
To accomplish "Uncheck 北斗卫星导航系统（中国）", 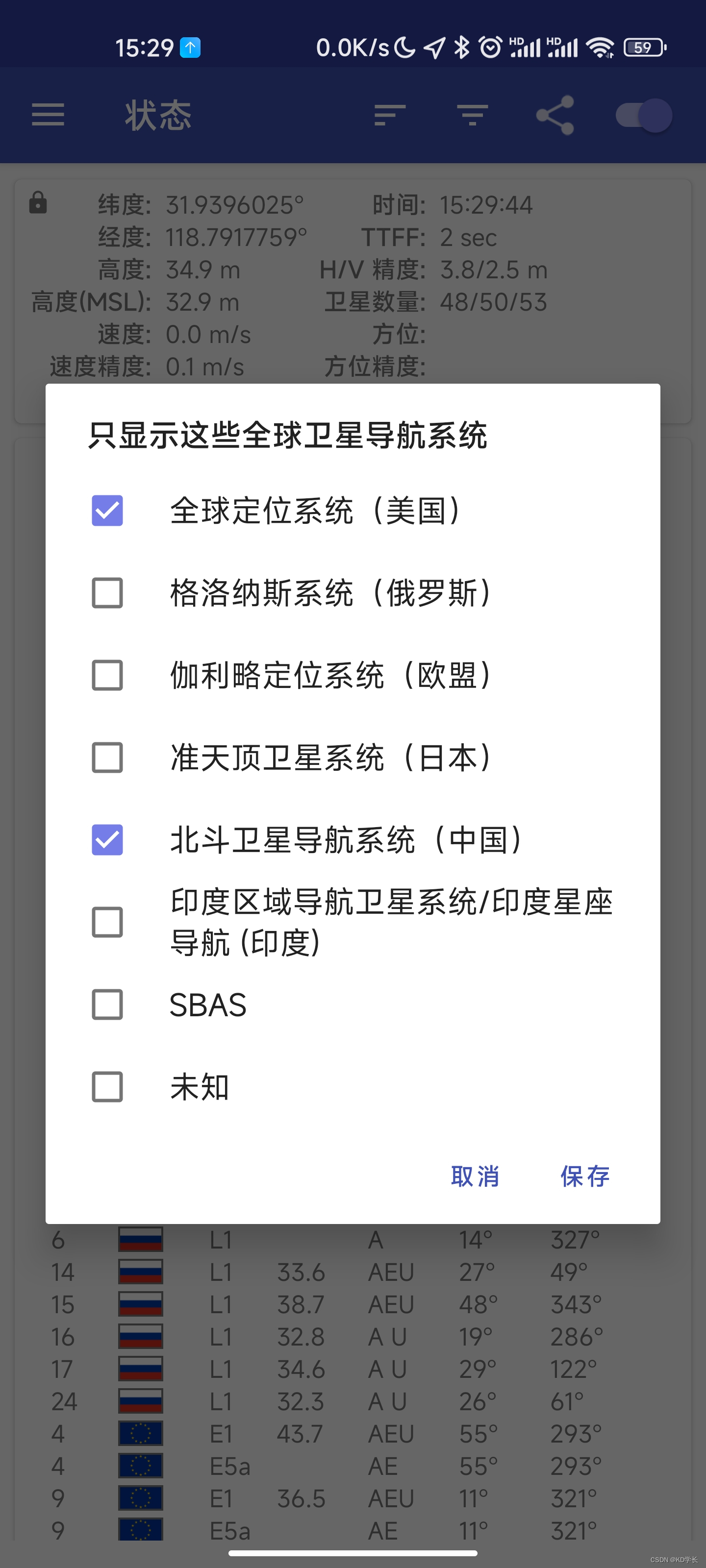I will [x=107, y=840].
